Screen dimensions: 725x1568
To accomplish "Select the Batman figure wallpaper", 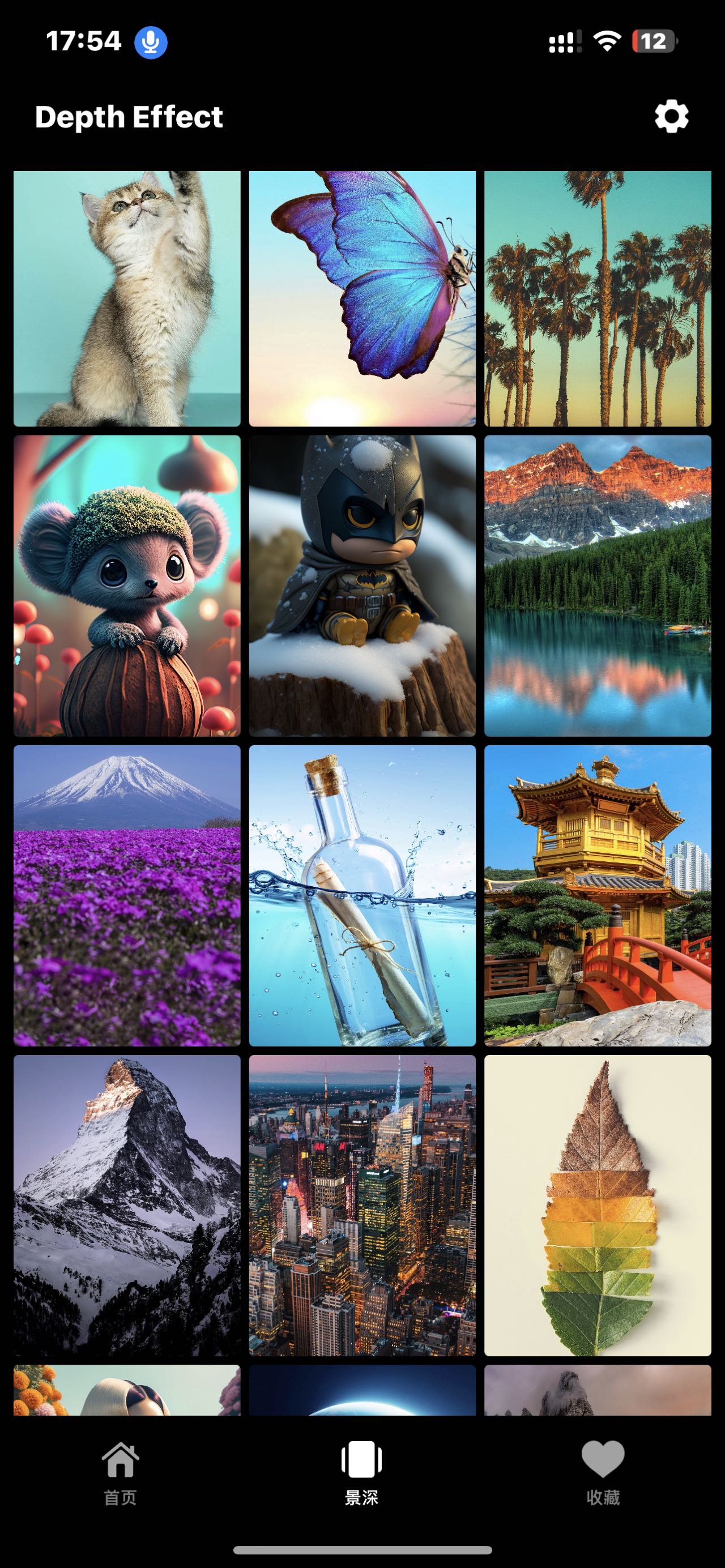I will pyautogui.click(x=362, y=586).
